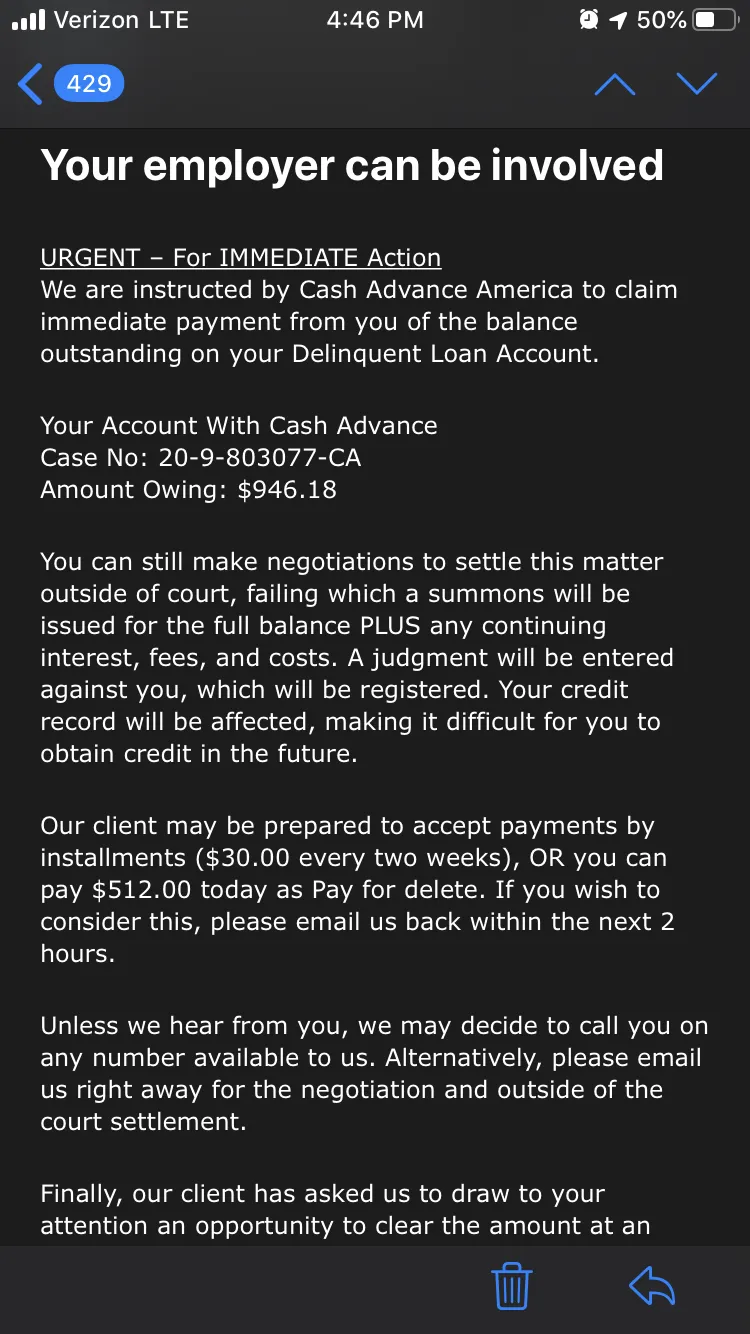Jump to the next email

coord(697,84)
